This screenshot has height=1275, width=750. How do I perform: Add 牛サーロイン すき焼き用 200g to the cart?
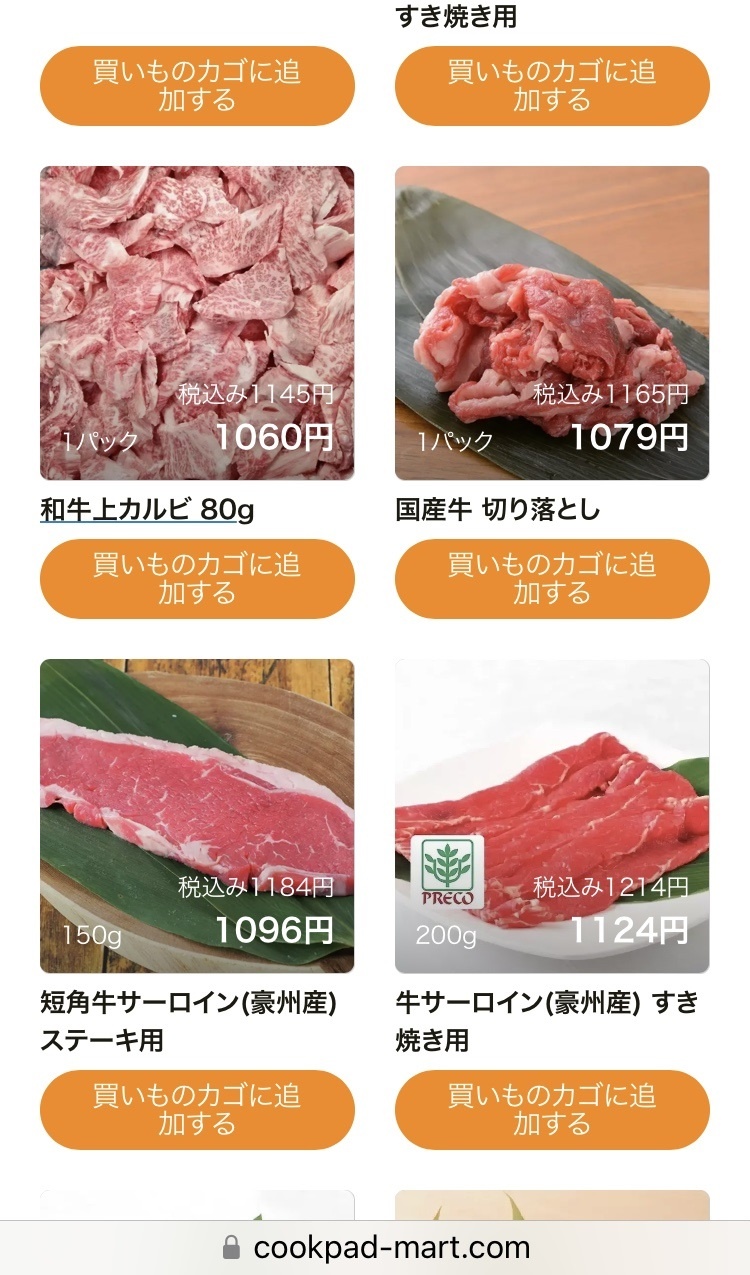(552, 1110)
